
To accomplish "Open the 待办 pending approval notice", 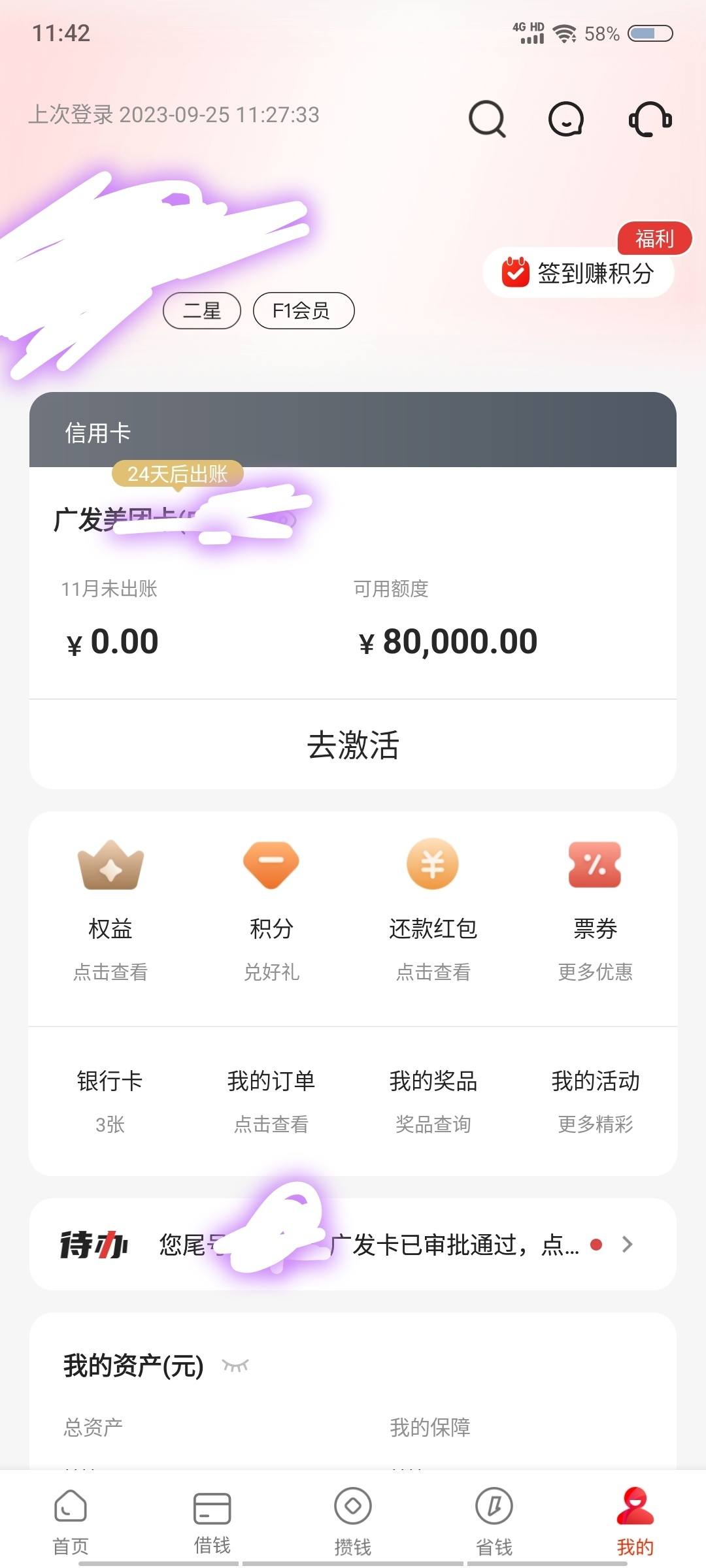I will (353, 1244).
